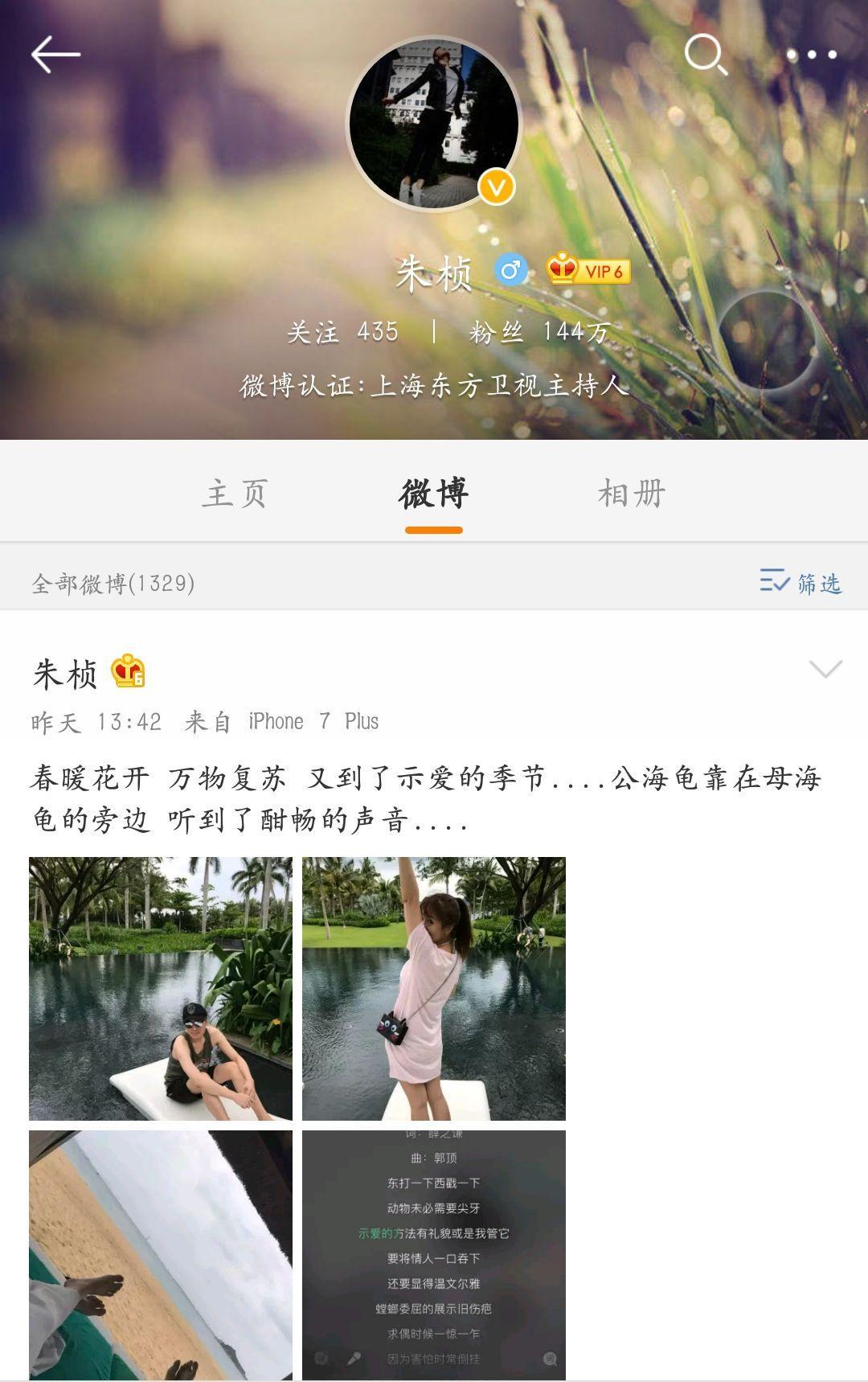
Task: Open the 粉丝 144万 followers list
Action: pos(539,331)
